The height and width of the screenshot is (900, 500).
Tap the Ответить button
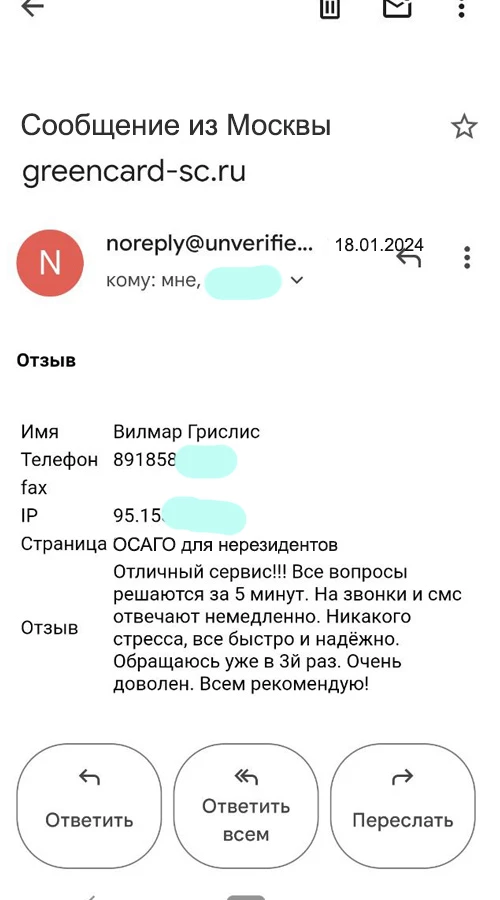tap(89, 805)
